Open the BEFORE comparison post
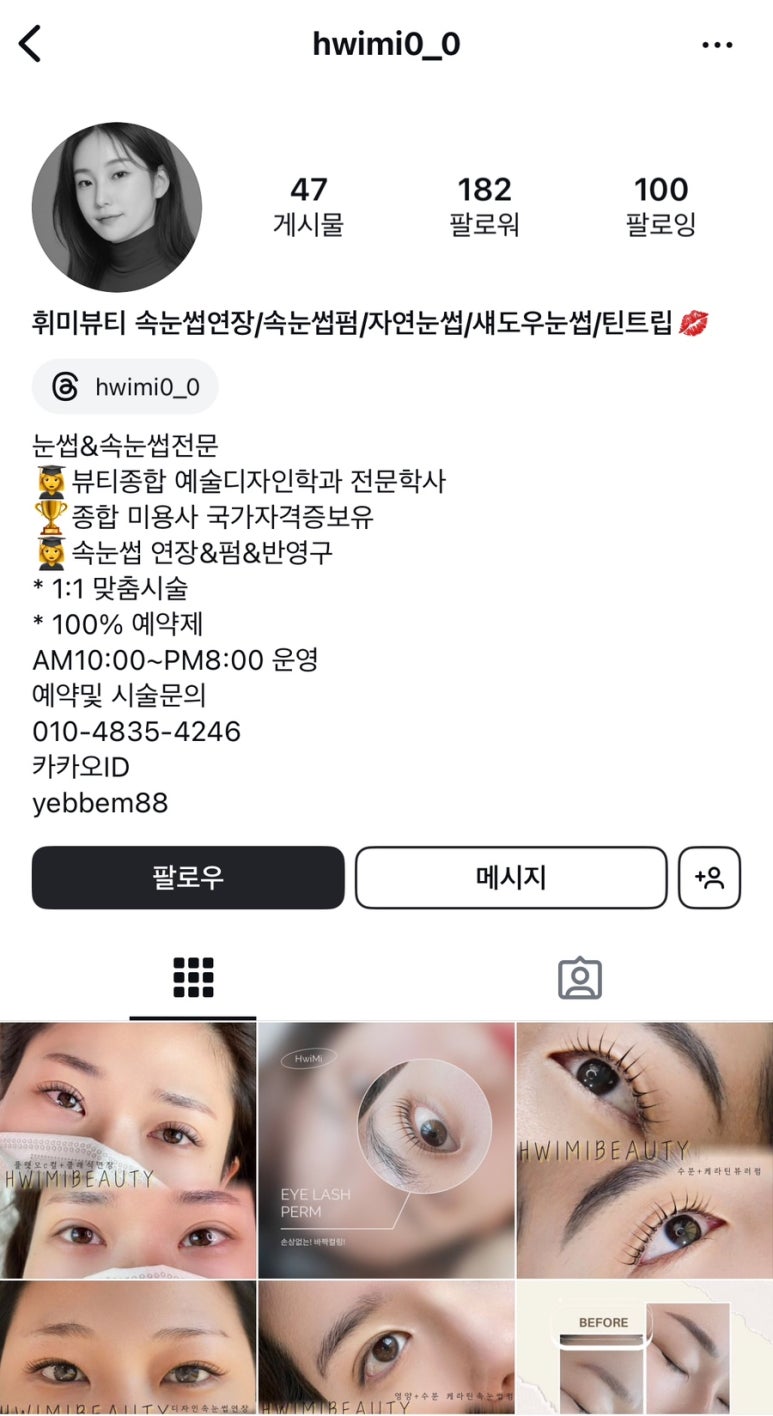773x1416 pixels. 644,1349
